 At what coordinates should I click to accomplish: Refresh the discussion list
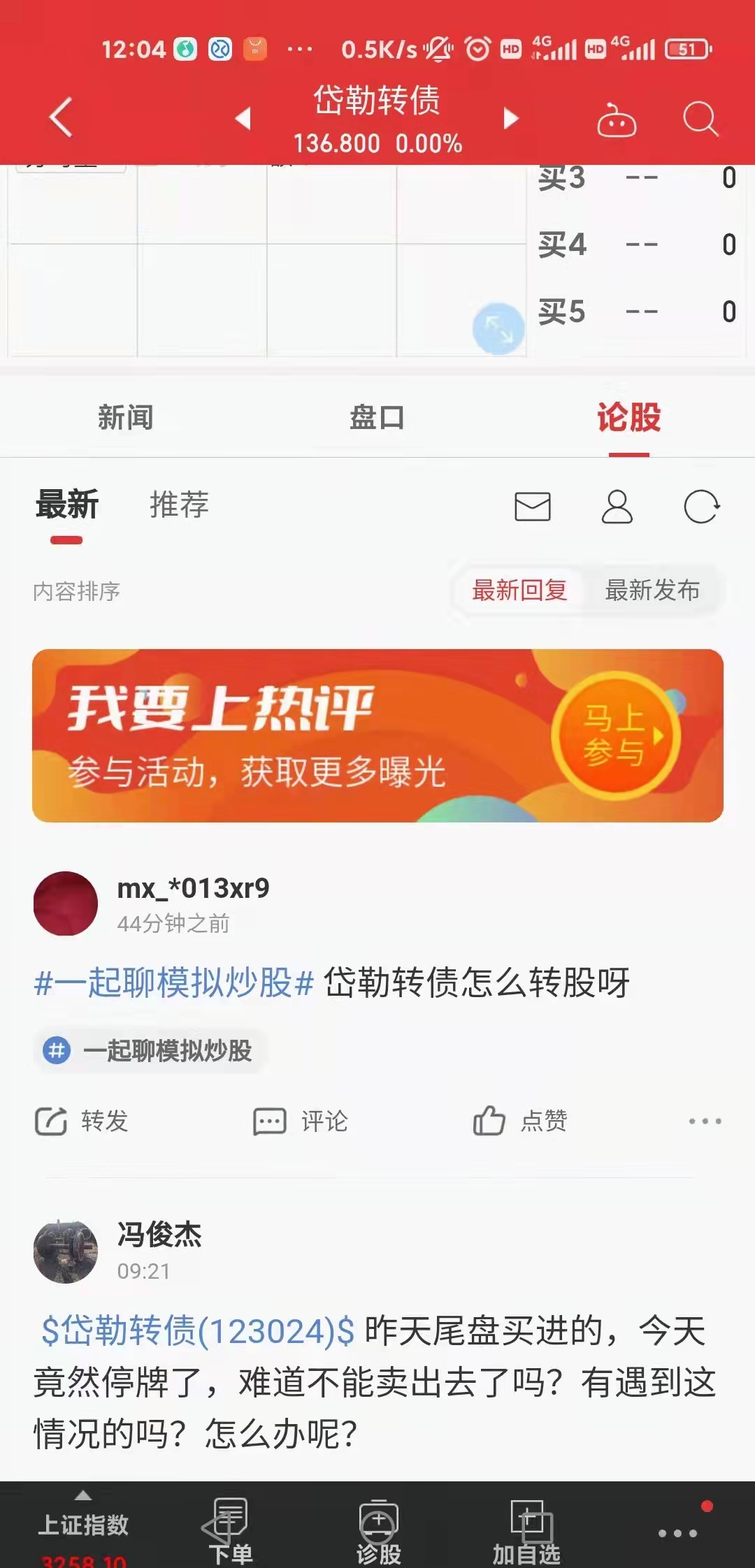(x=701, y=507)
